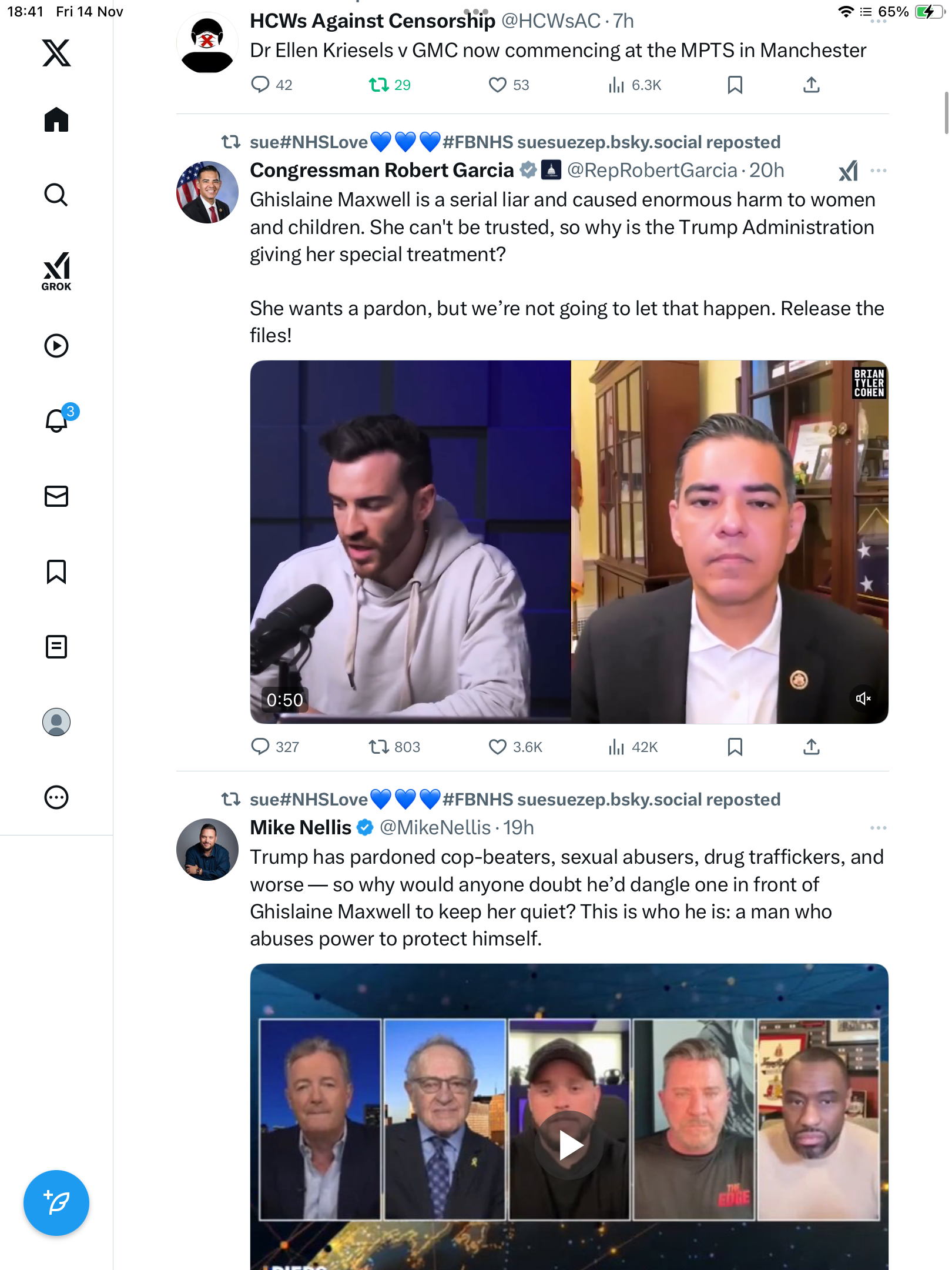
Task: Open Grok from the sidebar
Action: pos(56,271)
